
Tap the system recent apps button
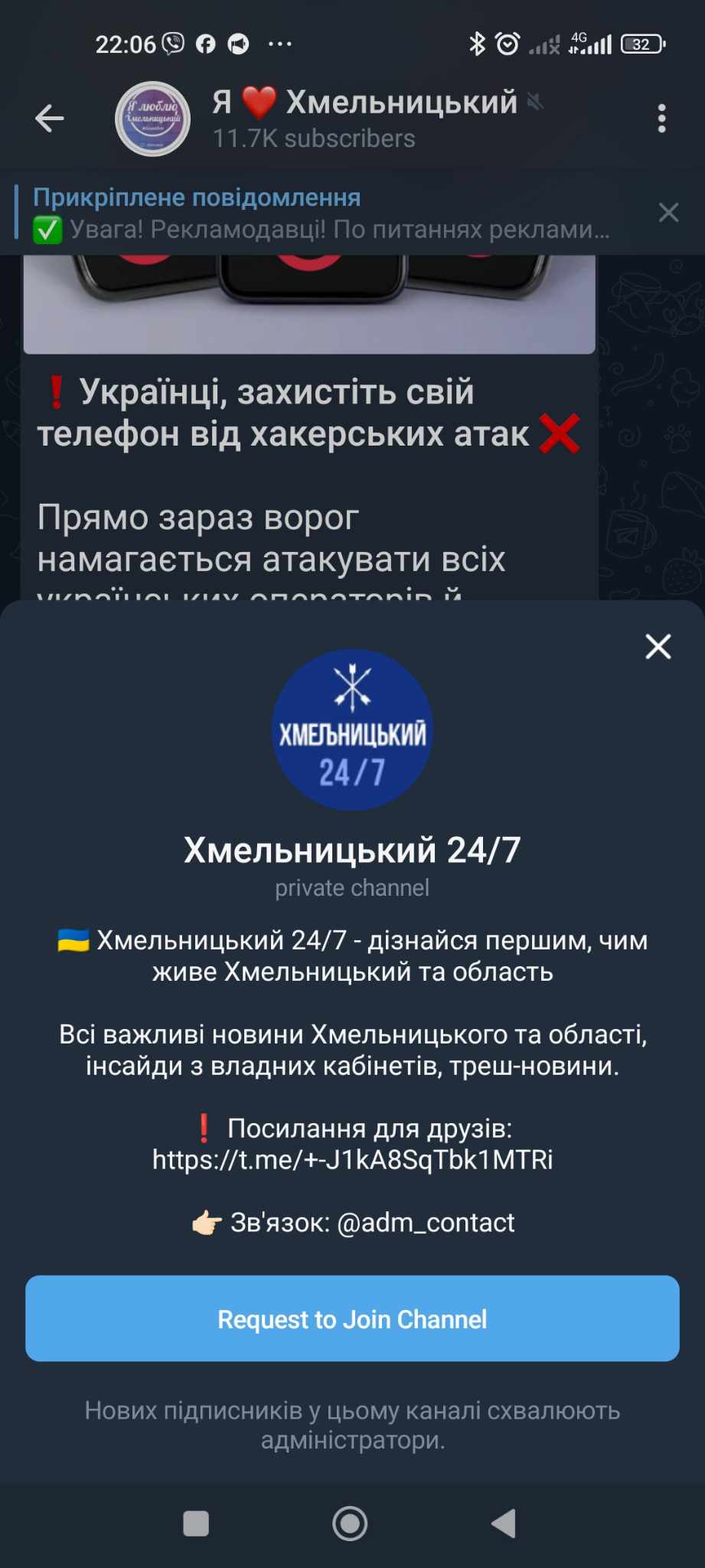[x=196, y=1524]
